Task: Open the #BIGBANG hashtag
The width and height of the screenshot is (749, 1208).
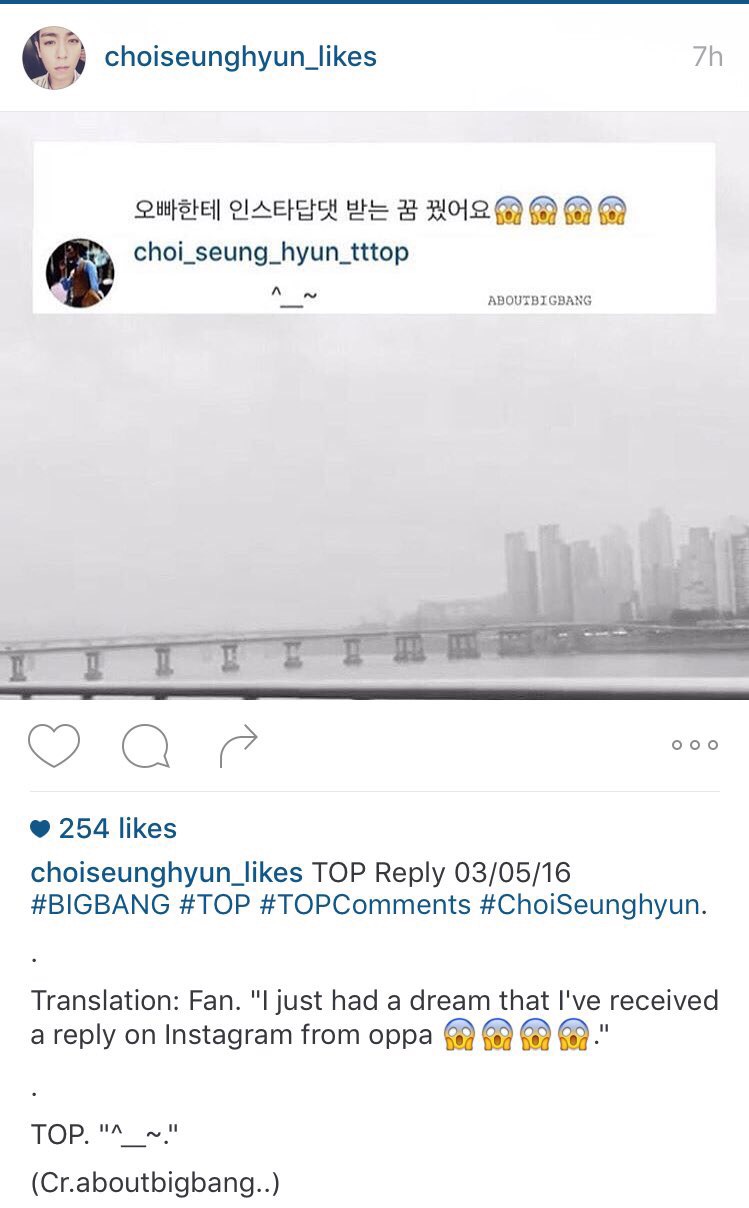Action: pyautogui.click(x=100, y=905)
